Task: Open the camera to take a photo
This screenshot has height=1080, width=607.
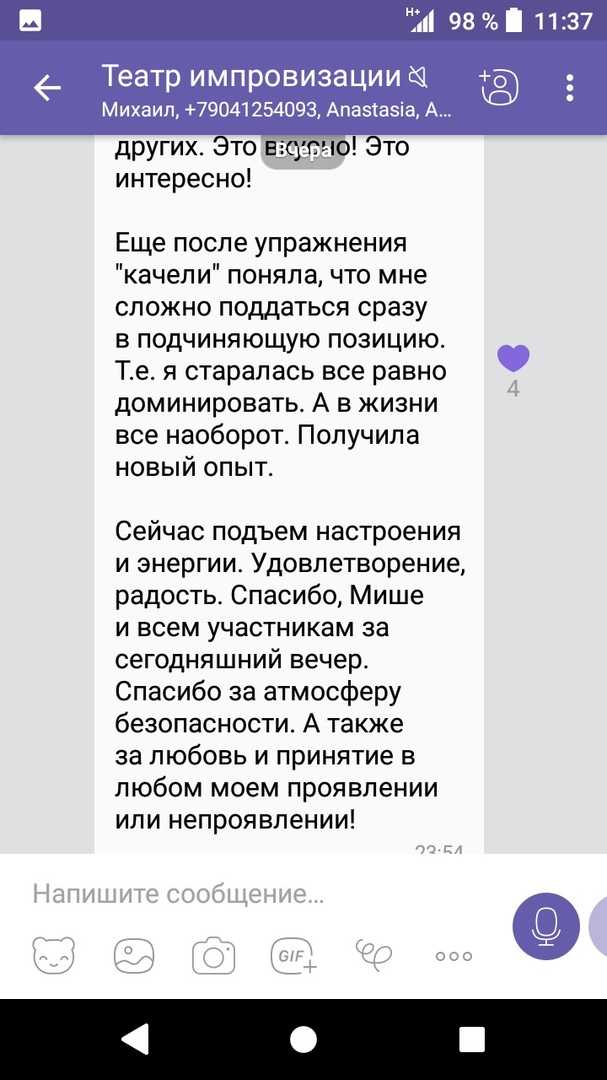Action: [214, 956]
